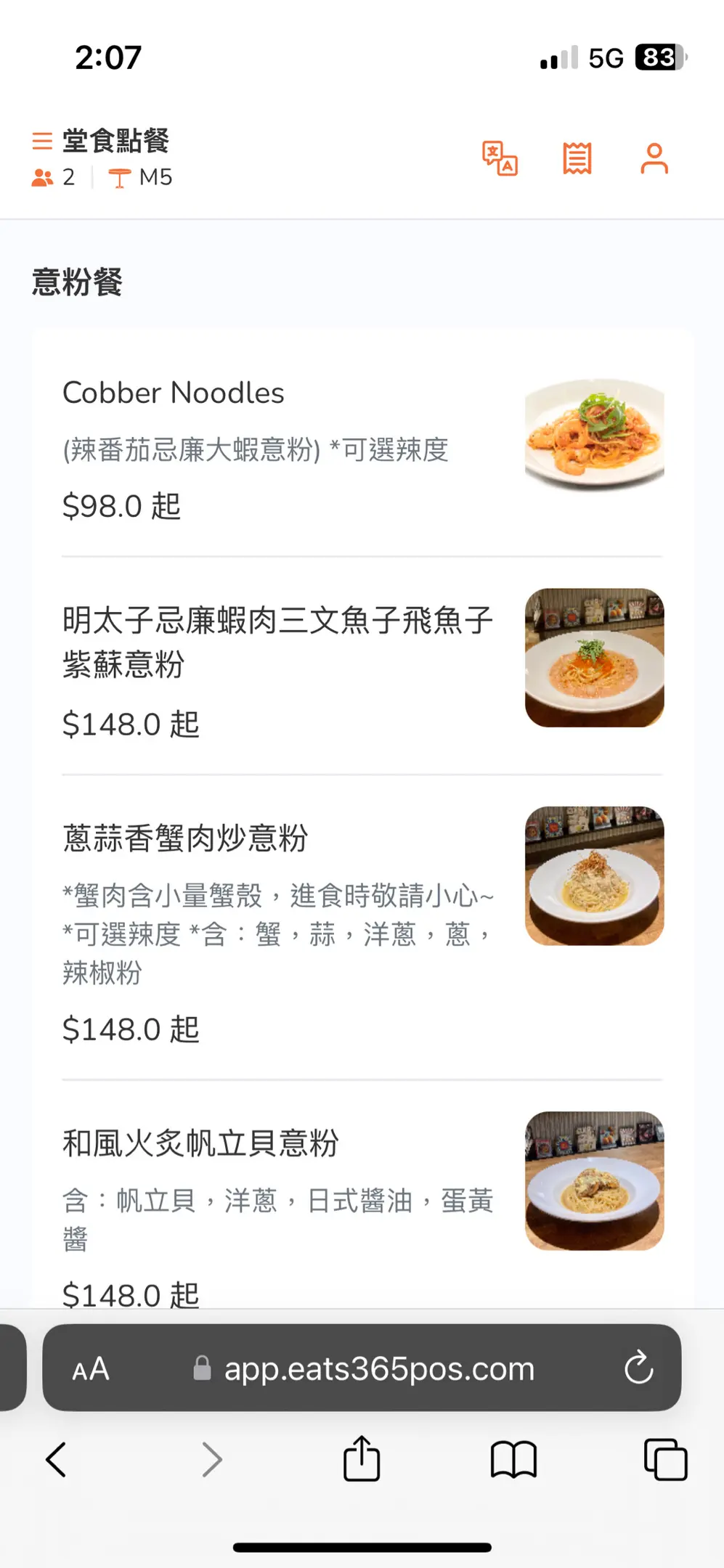
Task: View the order receipt list
Action: [577, 158]
